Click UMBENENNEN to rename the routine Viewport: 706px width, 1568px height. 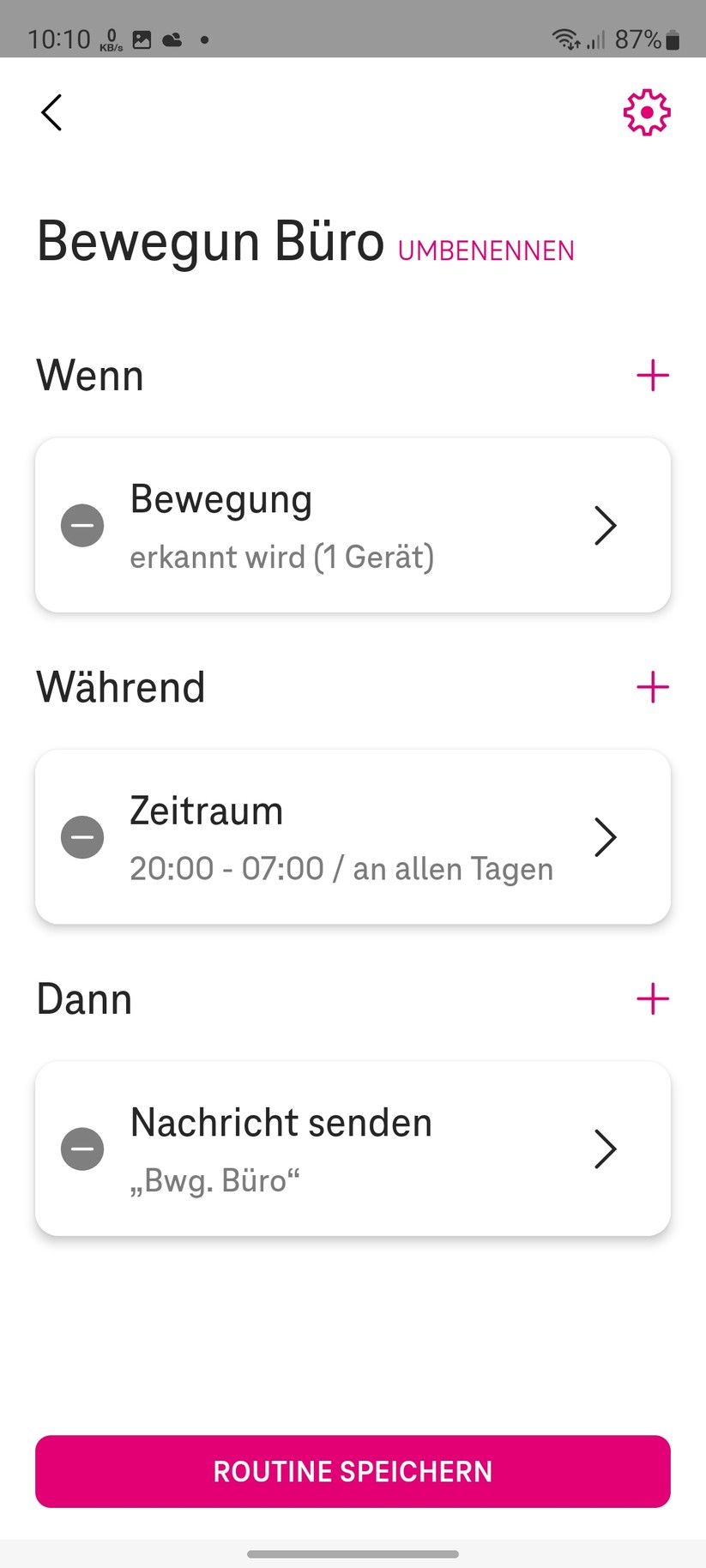click(x=486, y=250)
